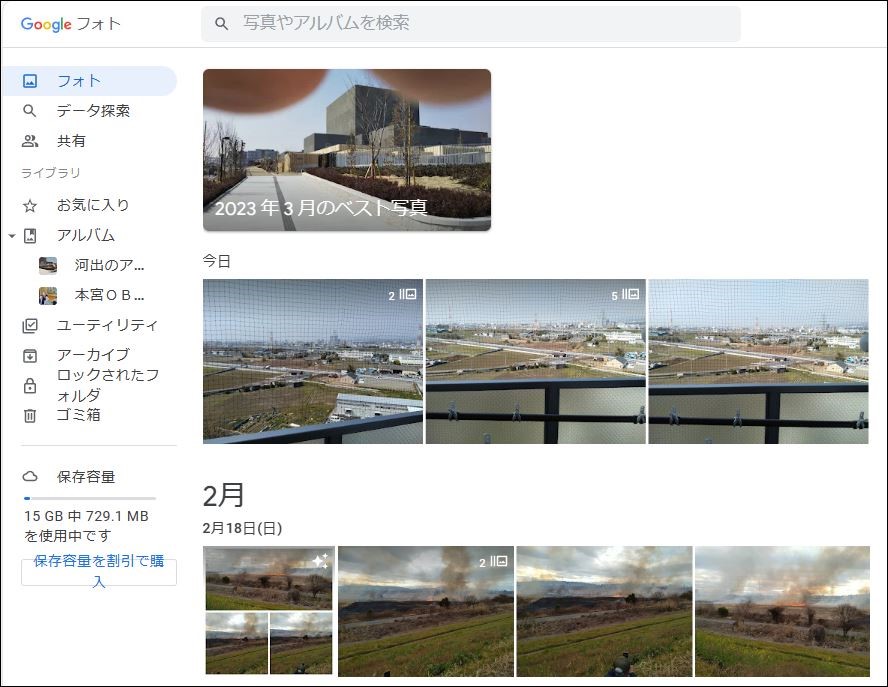The height and width of the screenshot is (687, 888).
Task: Open the Google フォト logo home link
Action: [x=70, y=24]
